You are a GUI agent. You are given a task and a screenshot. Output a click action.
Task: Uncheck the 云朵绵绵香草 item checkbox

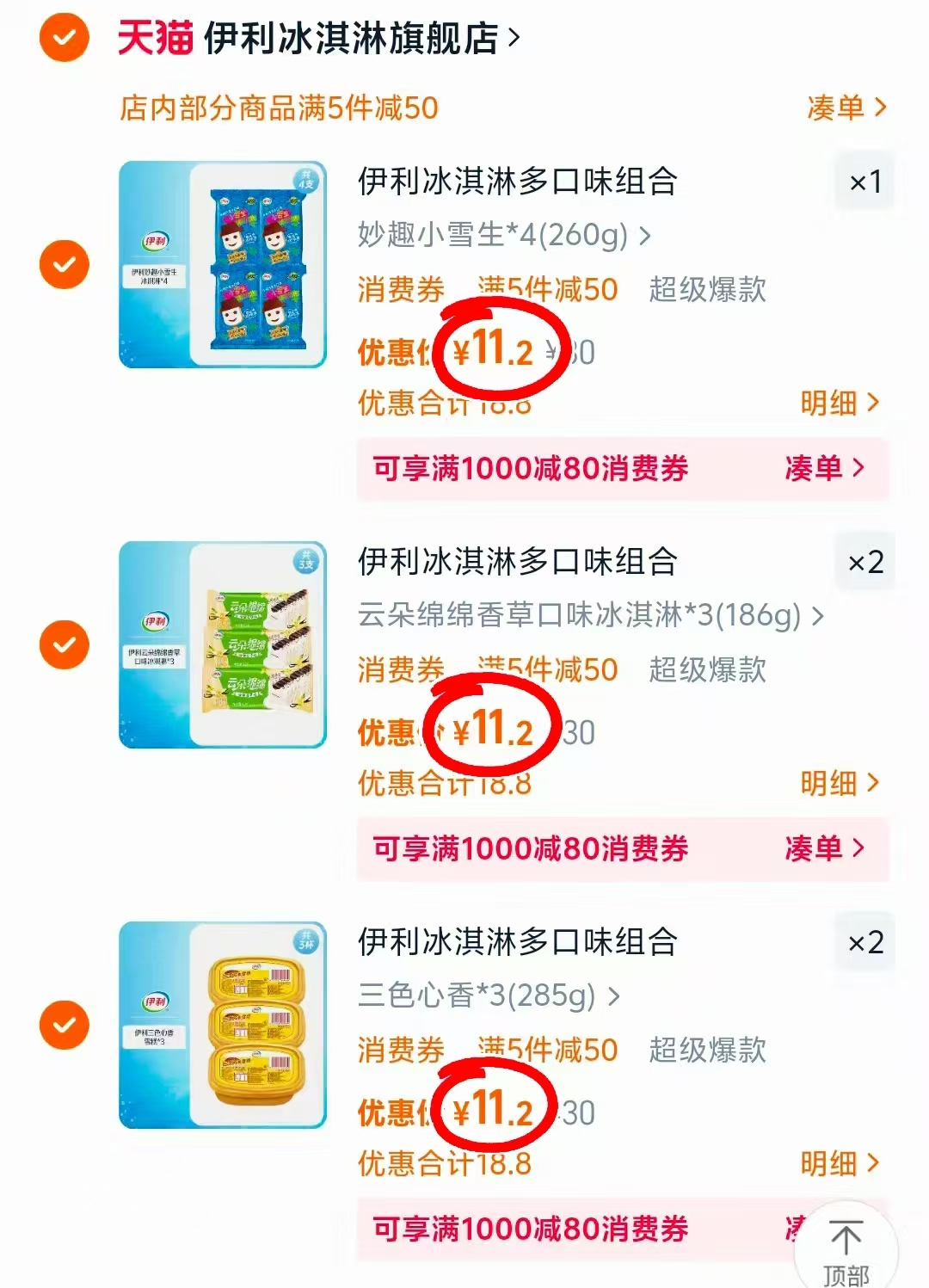tap(63, 644)
